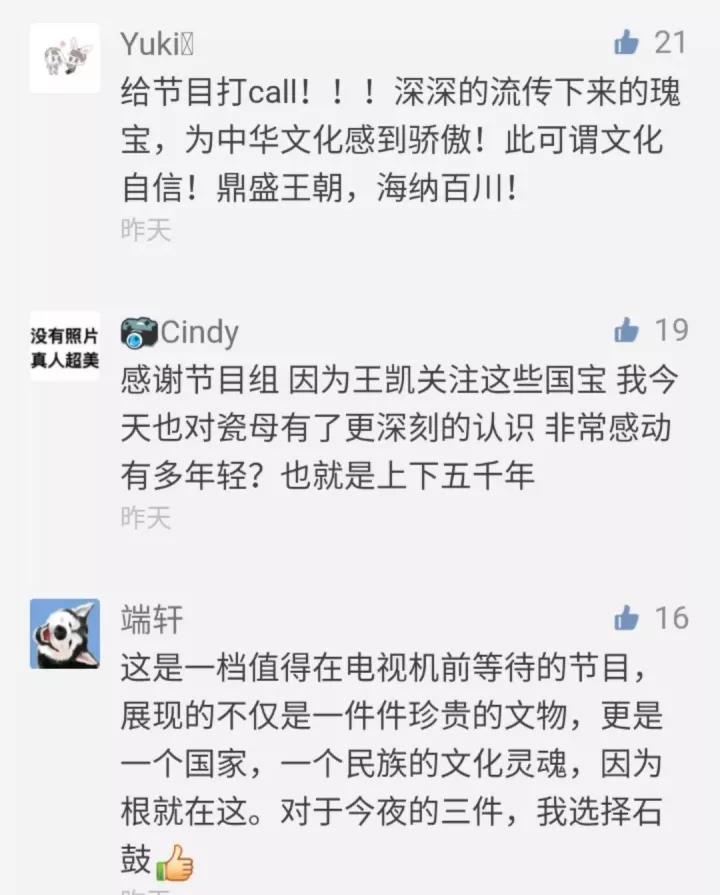720x895 pixels.
Task: Like Yuki's comment
Action: coord(627,42)
